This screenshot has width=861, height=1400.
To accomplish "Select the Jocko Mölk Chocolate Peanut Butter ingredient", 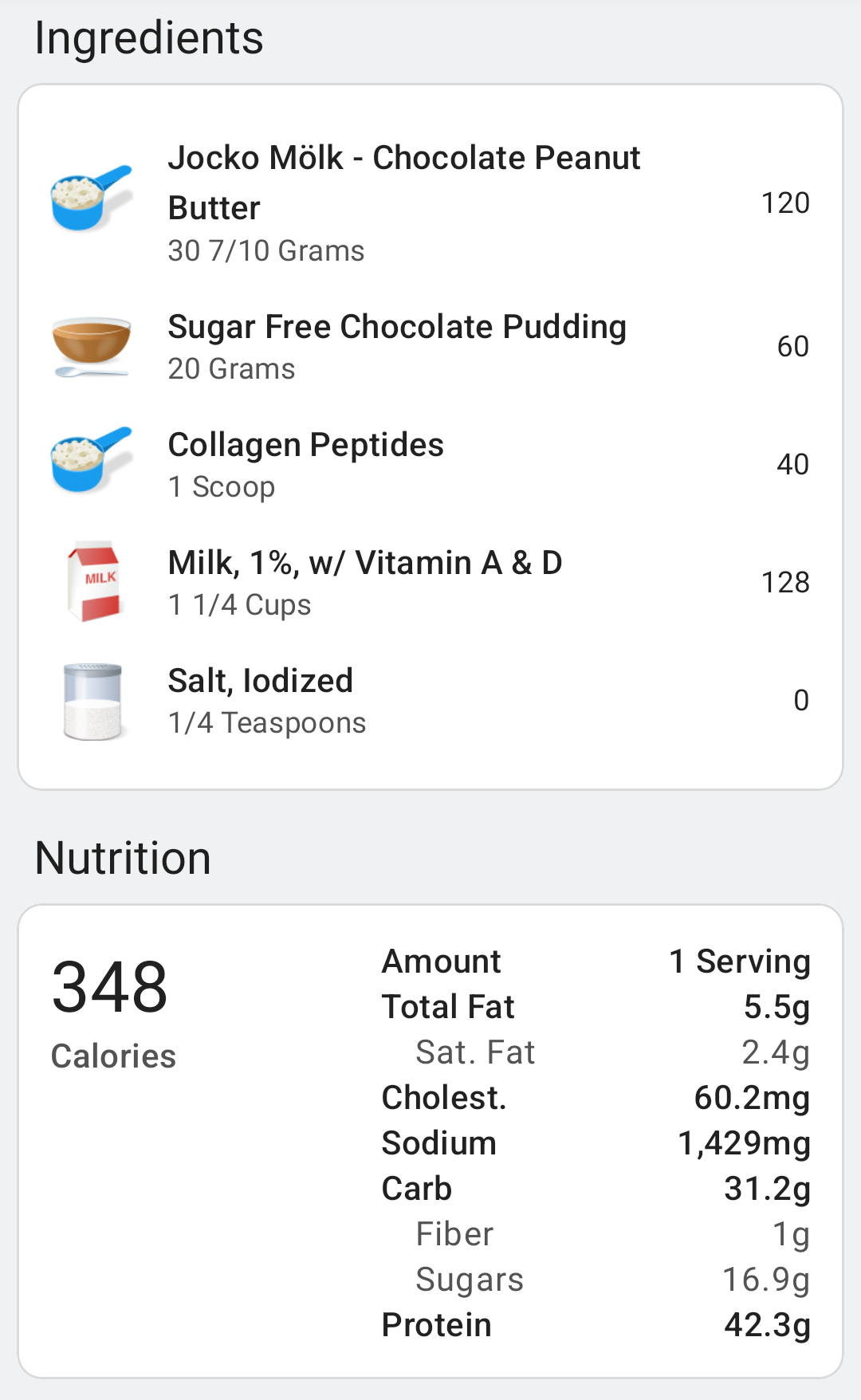I will click(x=403, y=201).
